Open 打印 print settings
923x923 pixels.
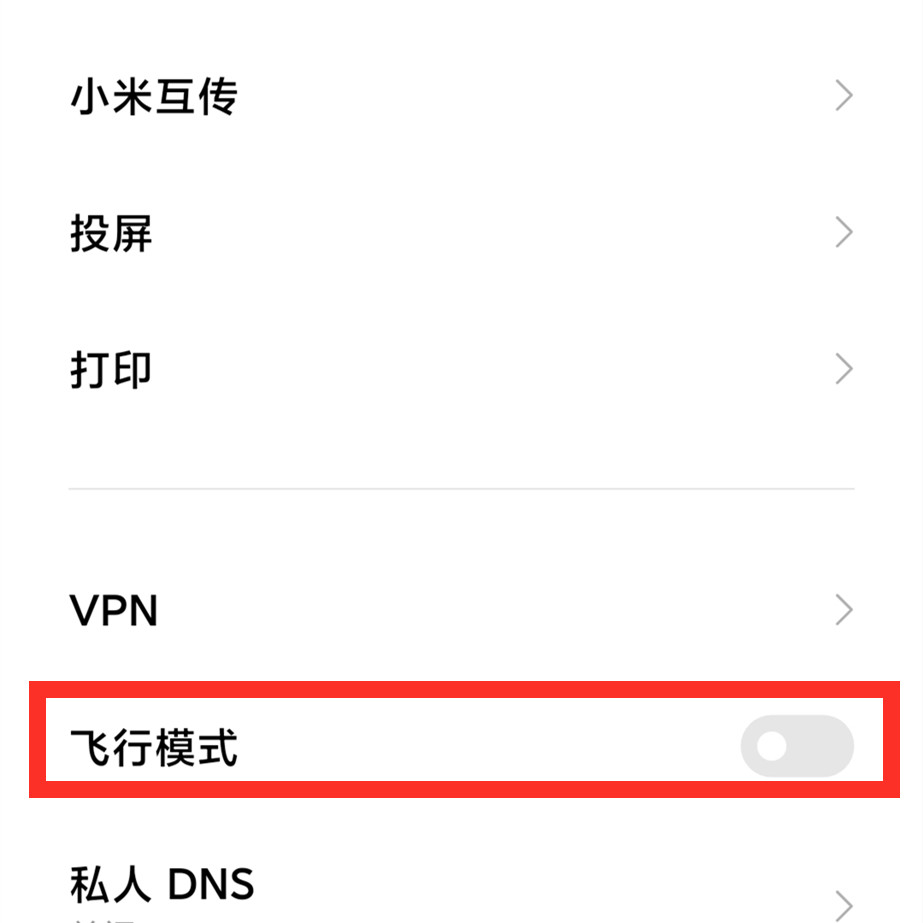click(460, 370)
